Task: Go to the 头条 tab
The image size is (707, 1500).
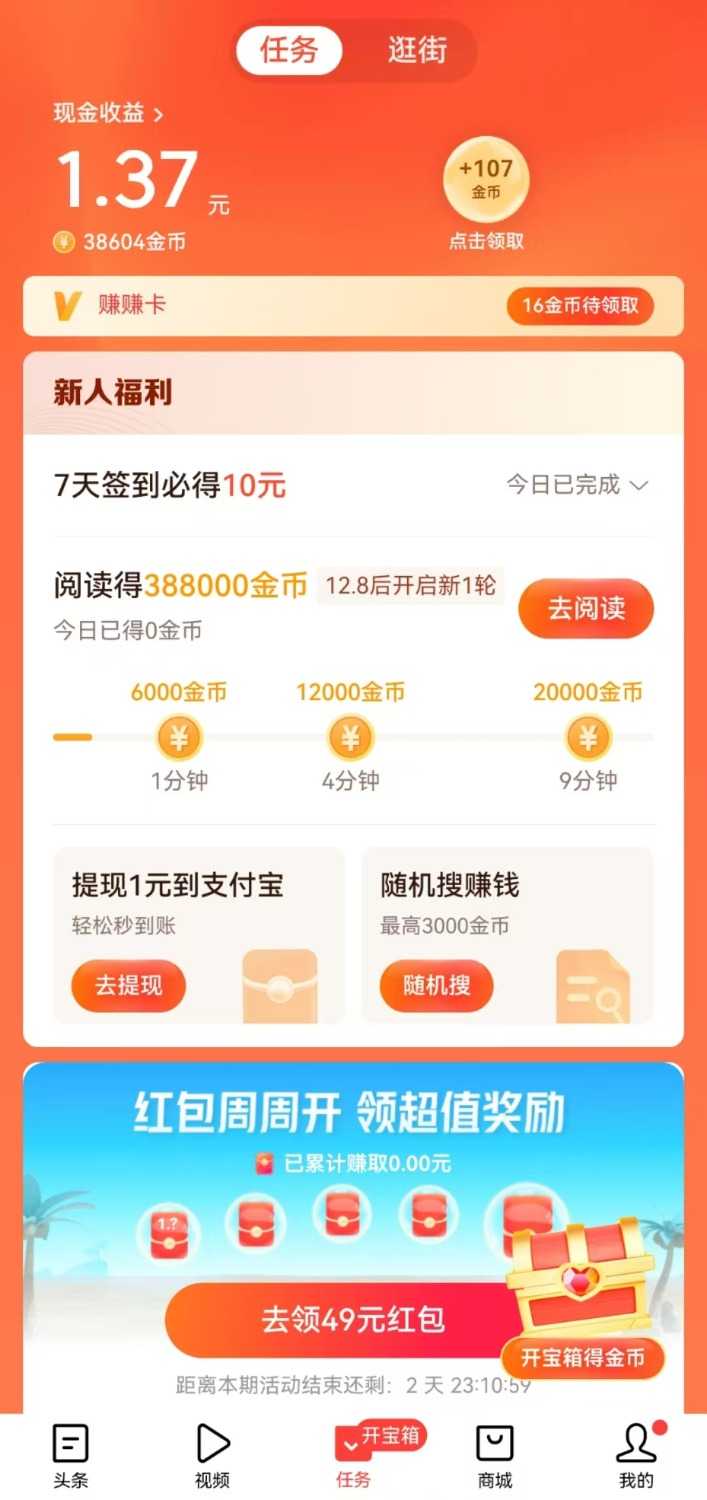Action: (70, 1455)
